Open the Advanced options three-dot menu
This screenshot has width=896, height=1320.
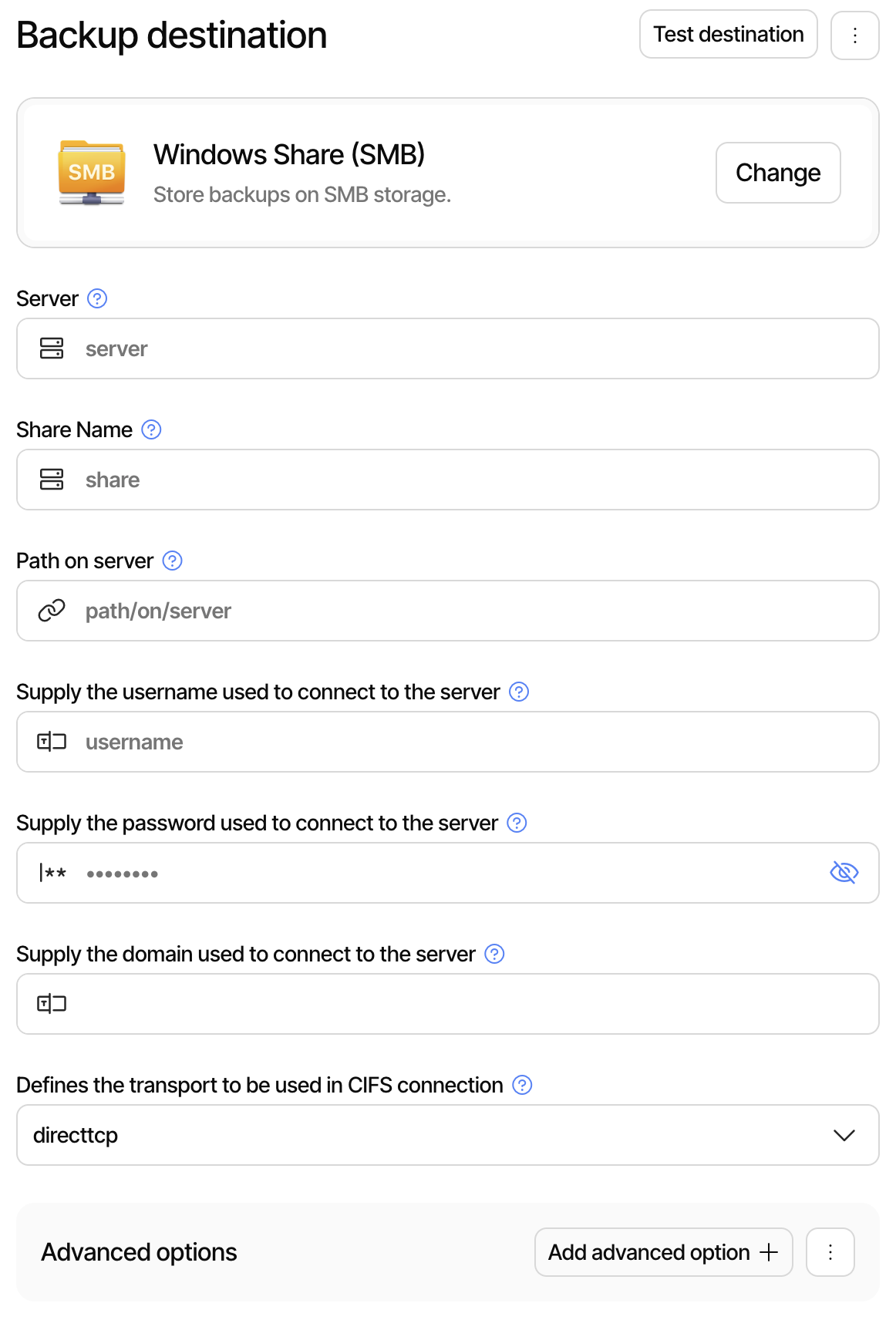830,1252
